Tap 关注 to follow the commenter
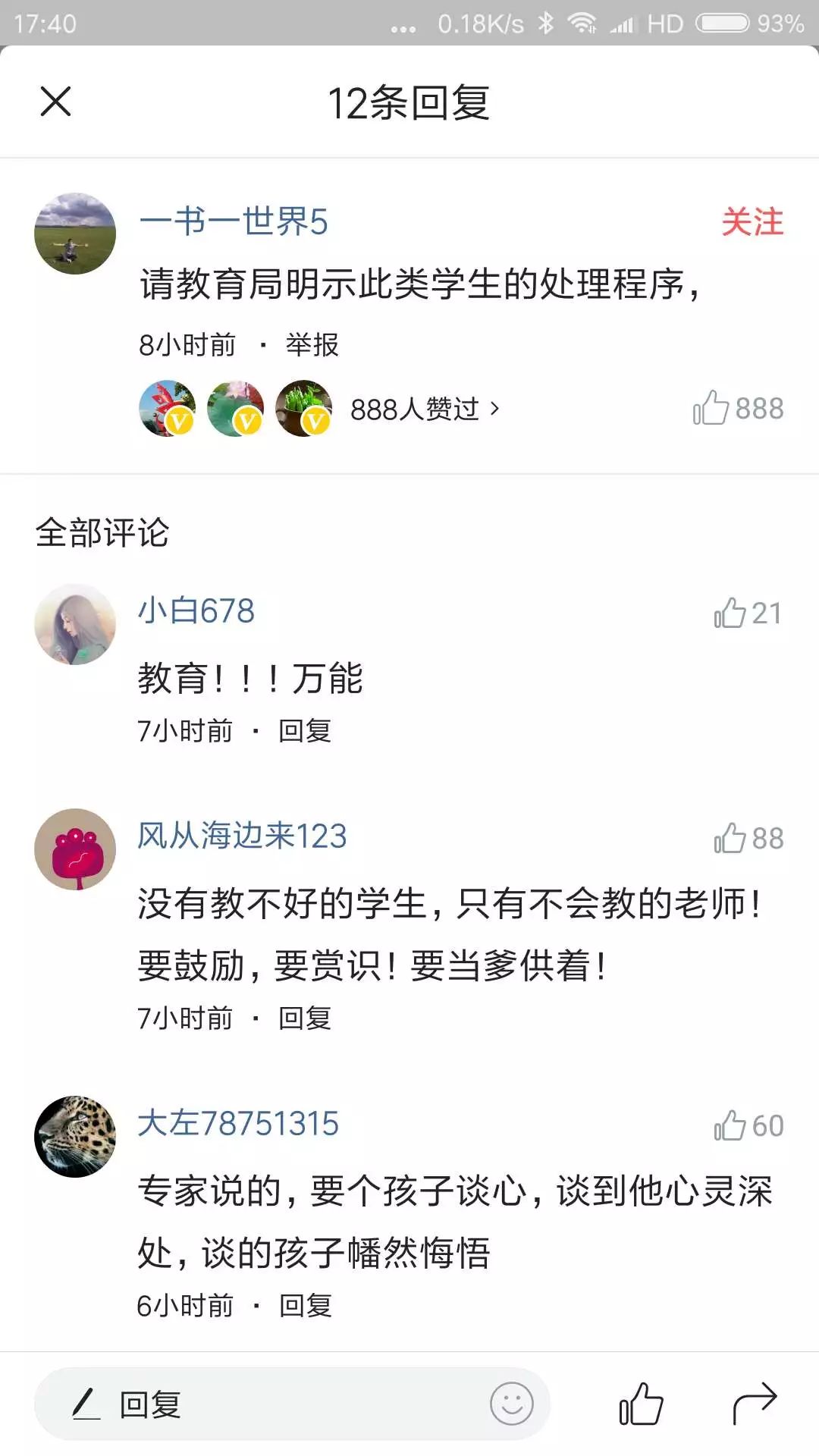Image resolution: width=819 pixels, height=1456 pixels. (753, 223)
